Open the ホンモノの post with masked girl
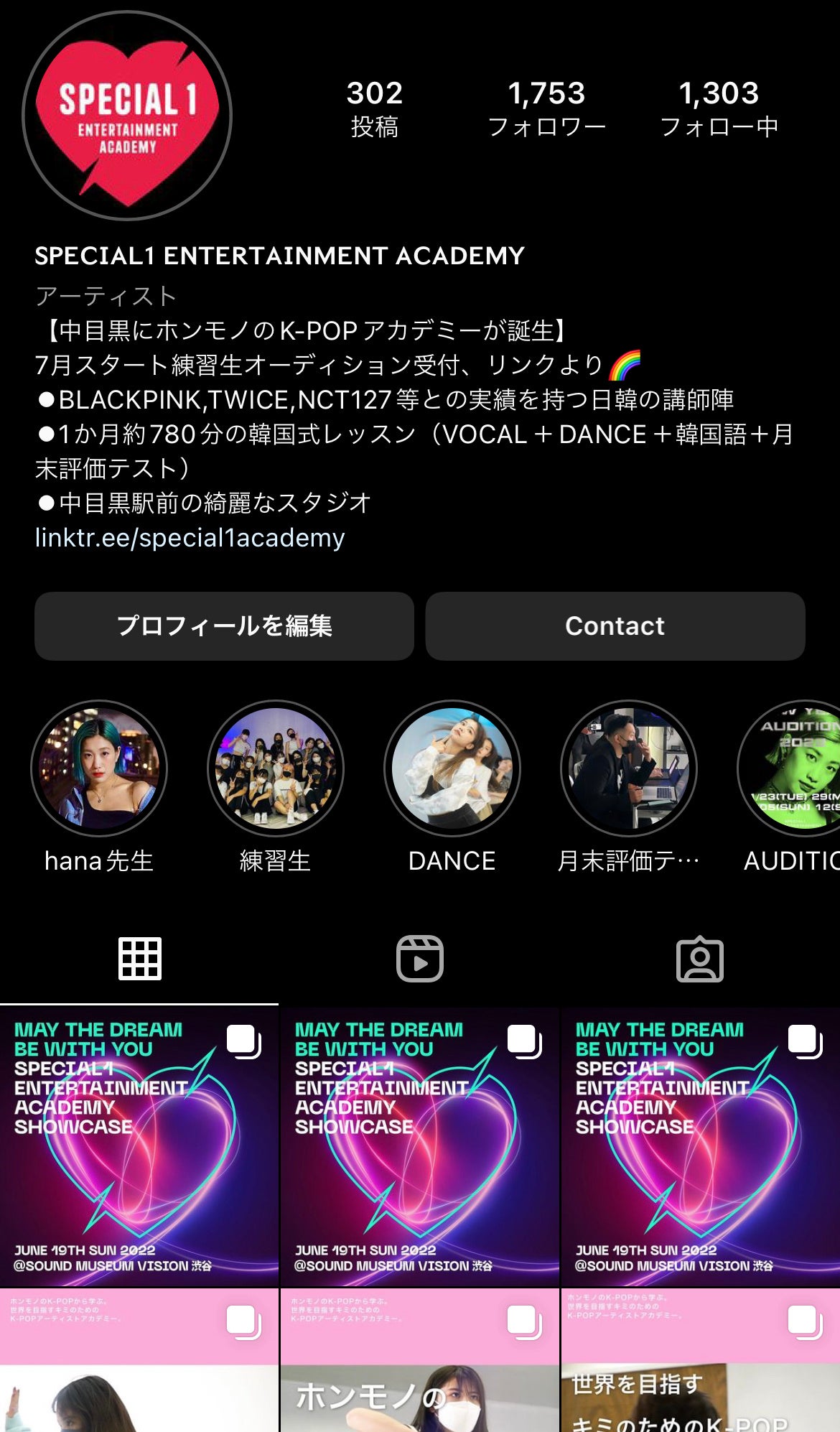 tap(420, 1364)
